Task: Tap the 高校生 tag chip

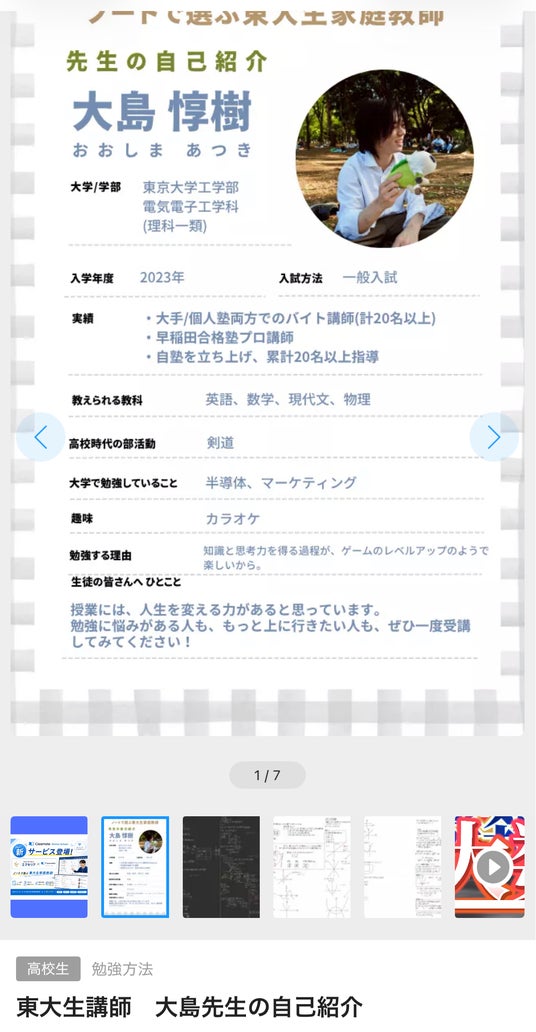Action: [x=48, y=969]
